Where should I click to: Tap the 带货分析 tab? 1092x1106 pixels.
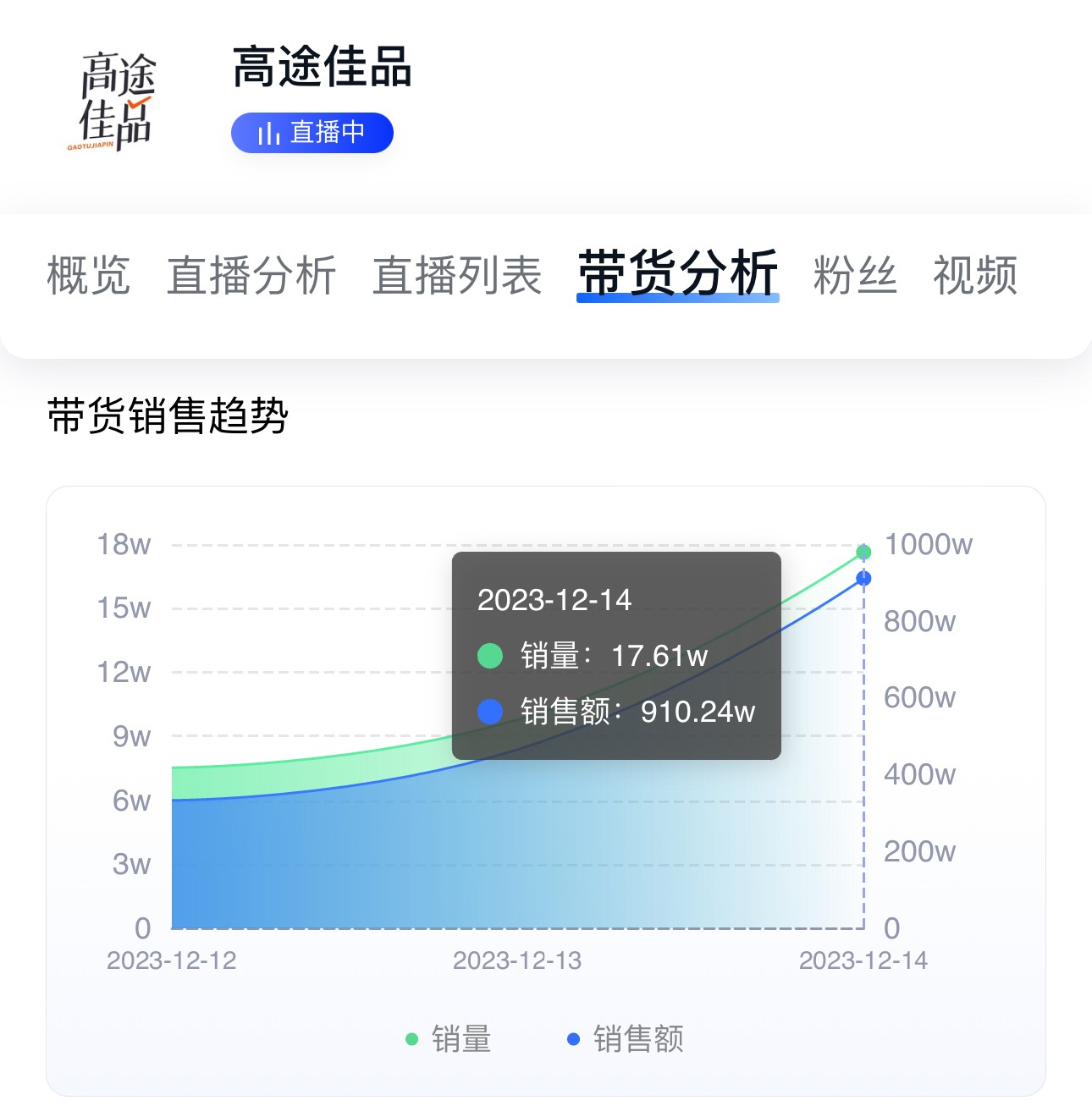677,274
